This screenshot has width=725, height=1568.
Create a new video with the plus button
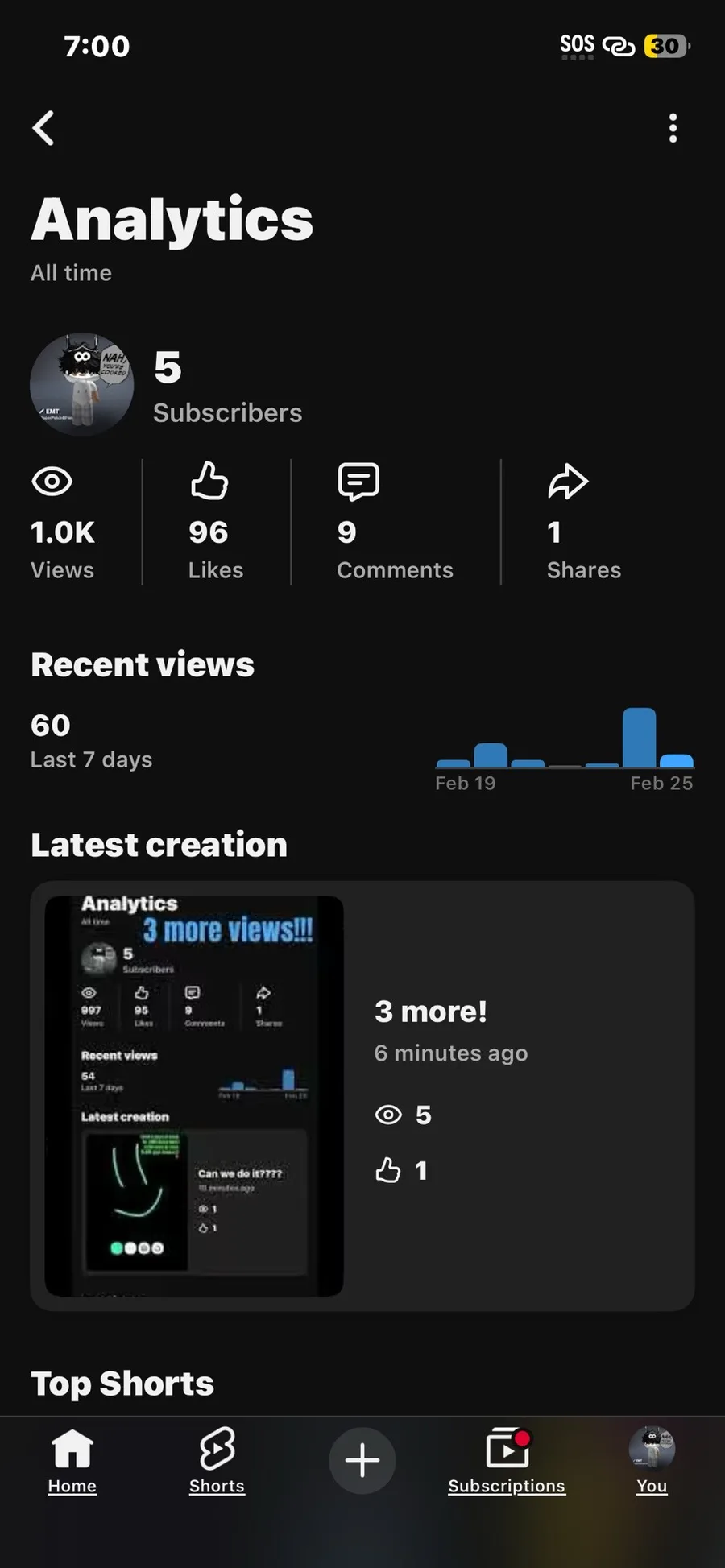click(x=362, y=1460)
